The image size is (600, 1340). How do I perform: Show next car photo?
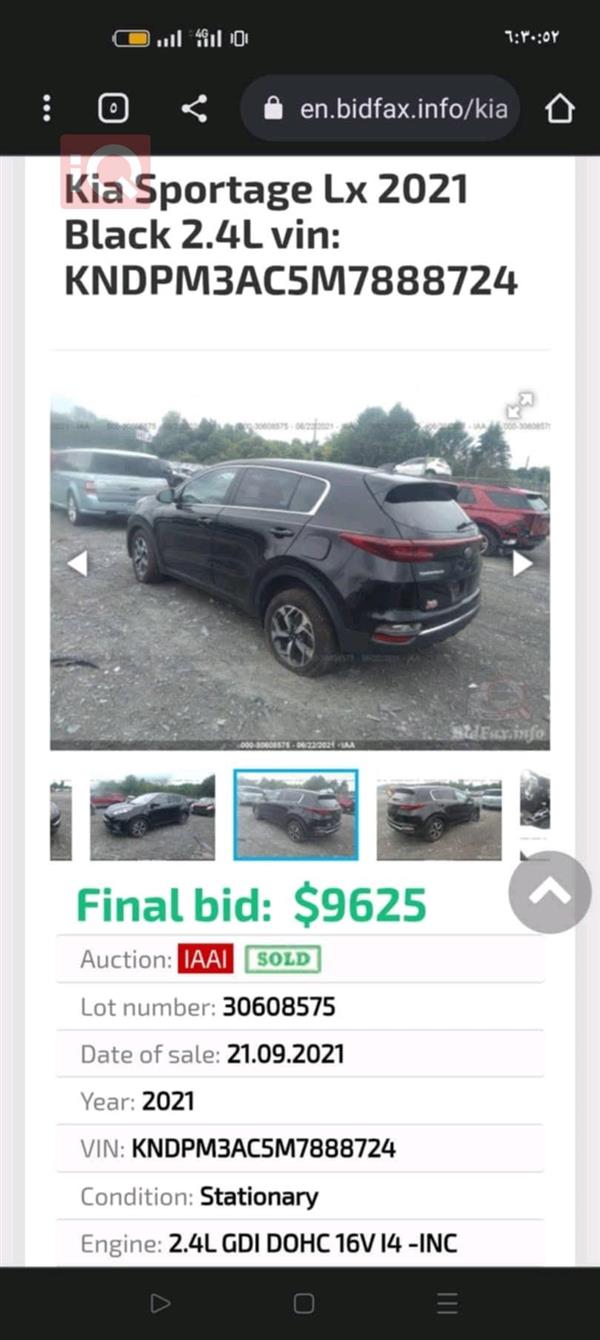[x=522, y=564]
